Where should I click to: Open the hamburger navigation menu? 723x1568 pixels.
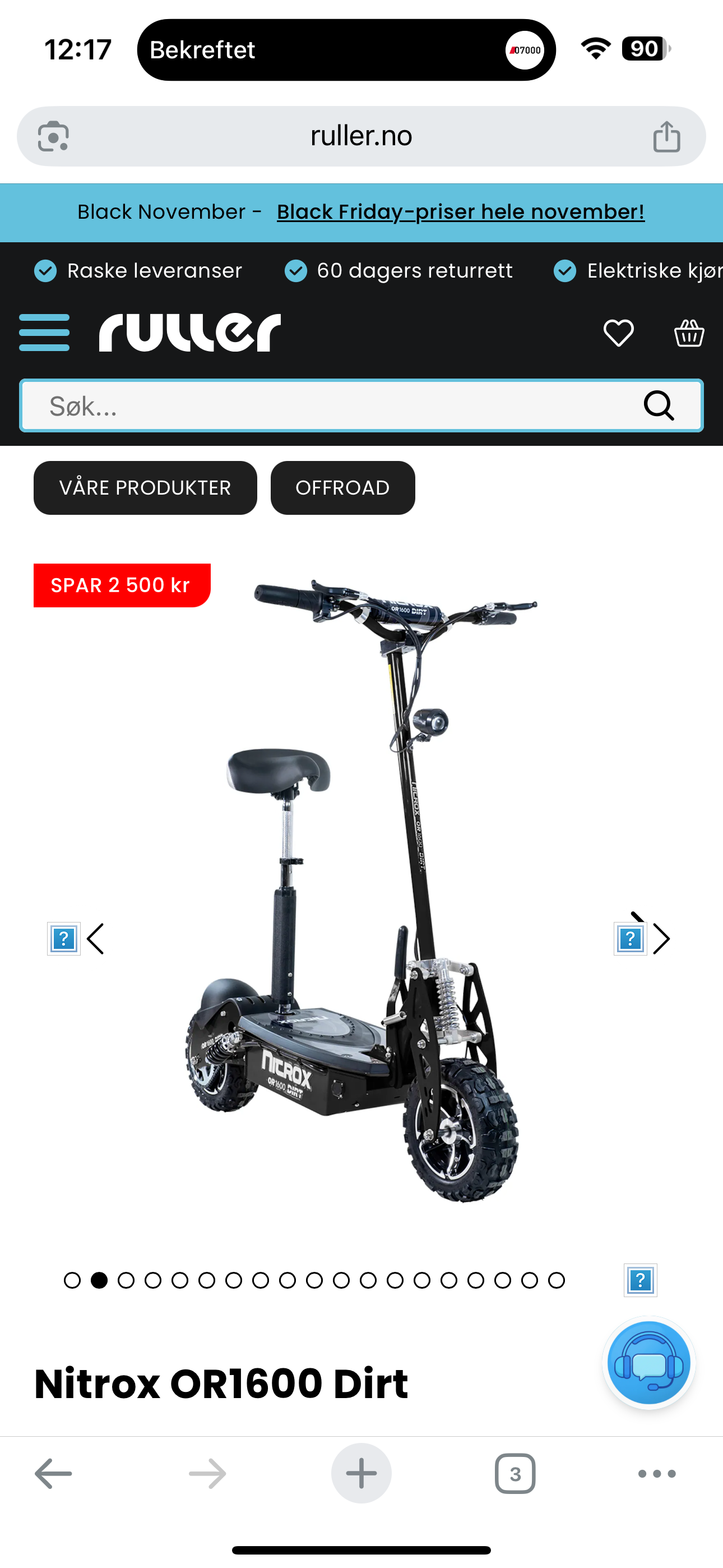(x=44, y=333)
